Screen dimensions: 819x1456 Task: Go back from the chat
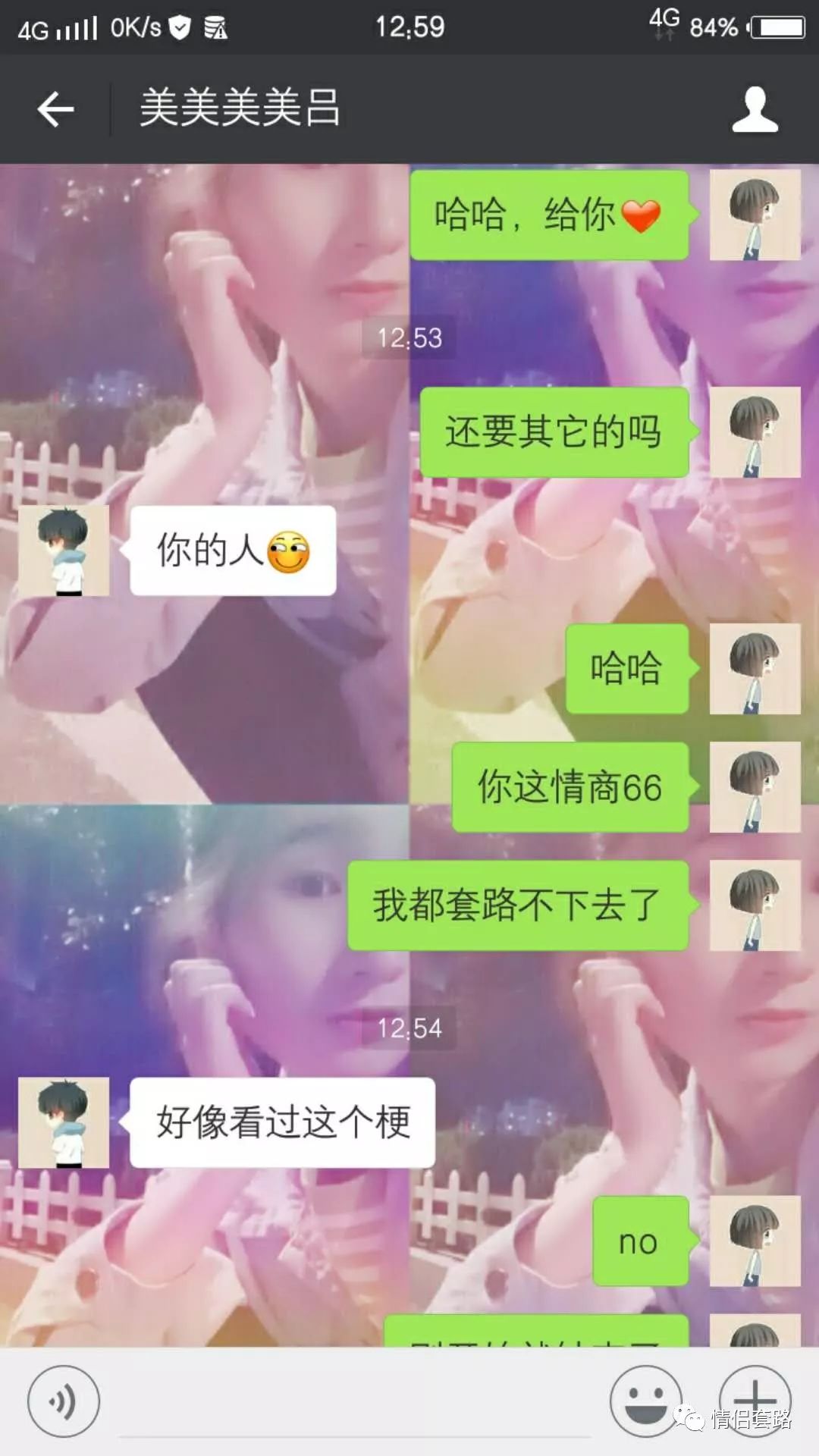55,109
